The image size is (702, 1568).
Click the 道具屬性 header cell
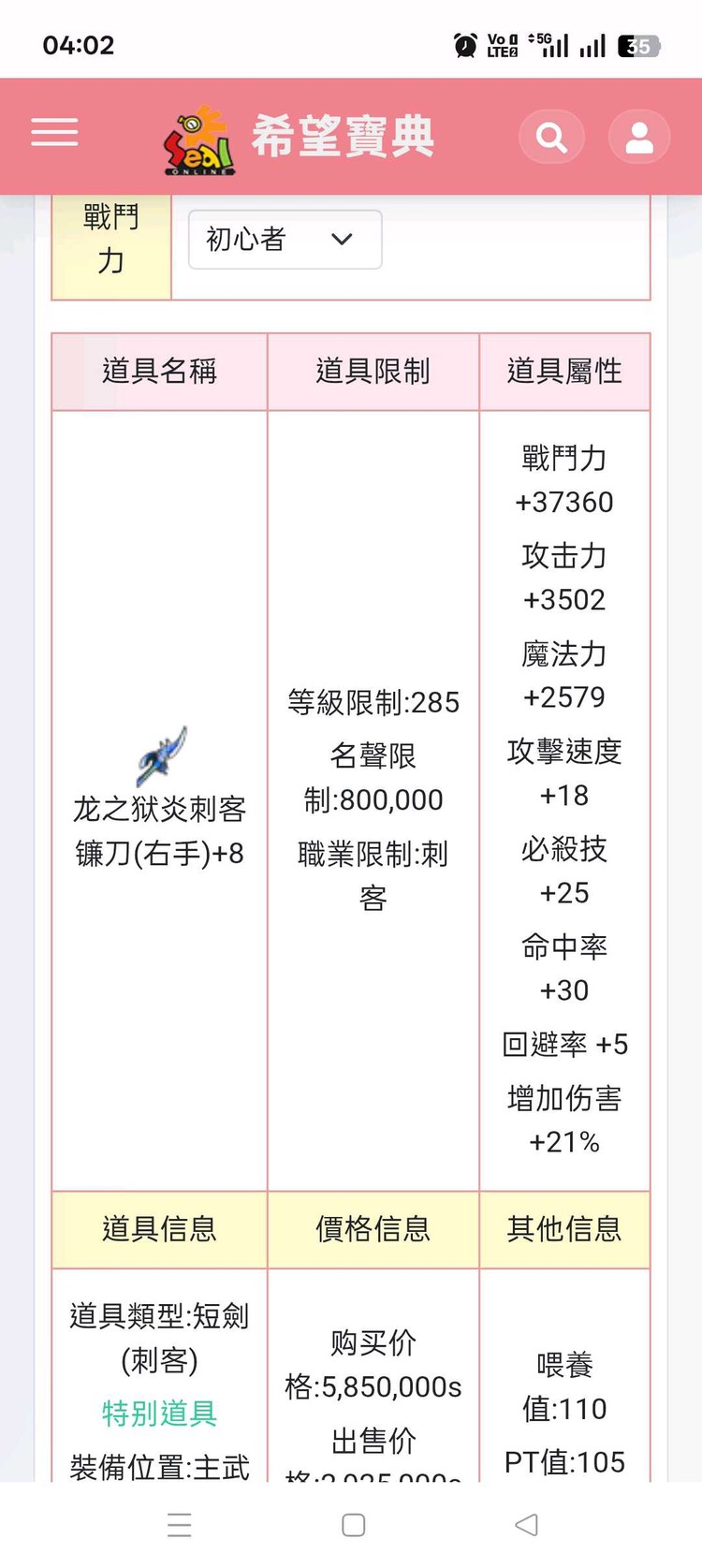(x=564, y=371)
